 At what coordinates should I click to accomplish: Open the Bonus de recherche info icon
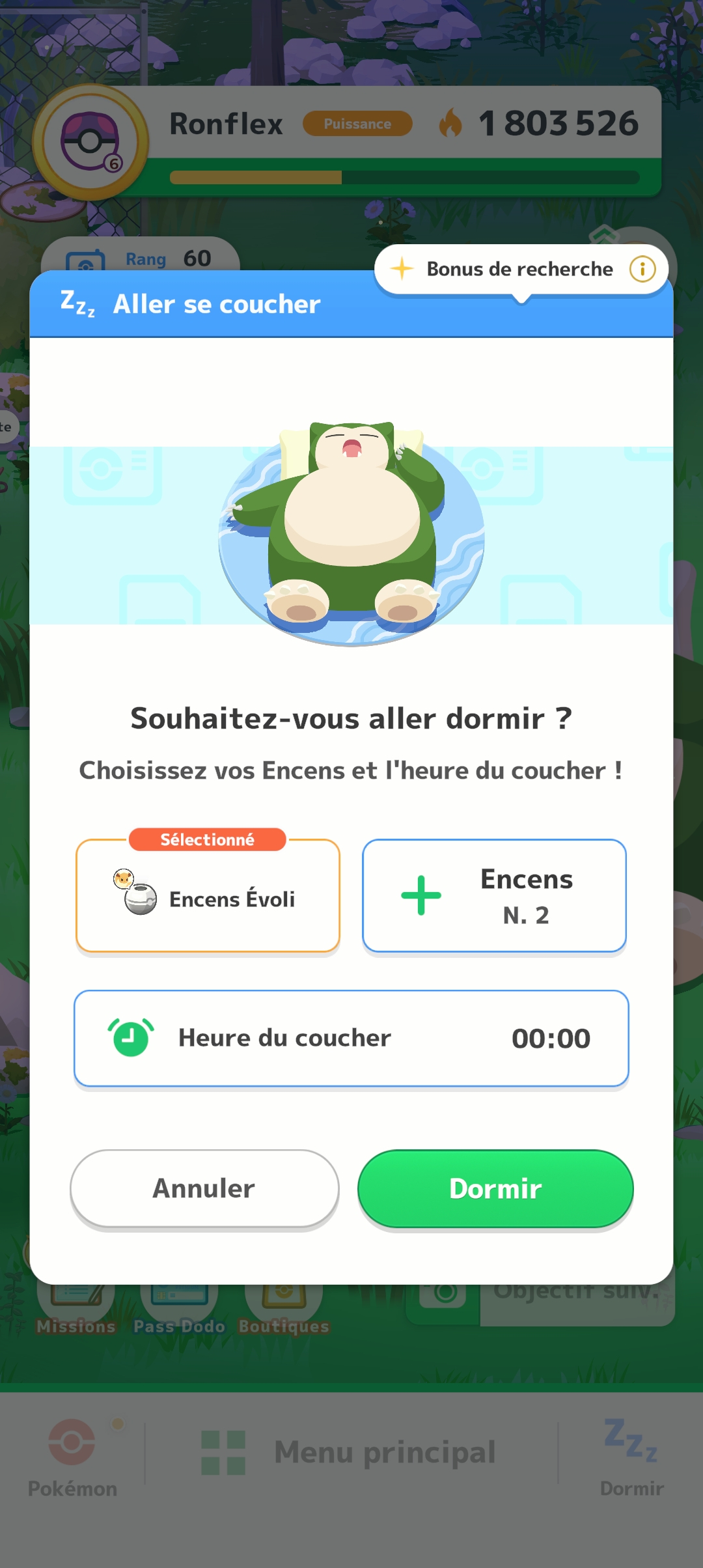642,269
